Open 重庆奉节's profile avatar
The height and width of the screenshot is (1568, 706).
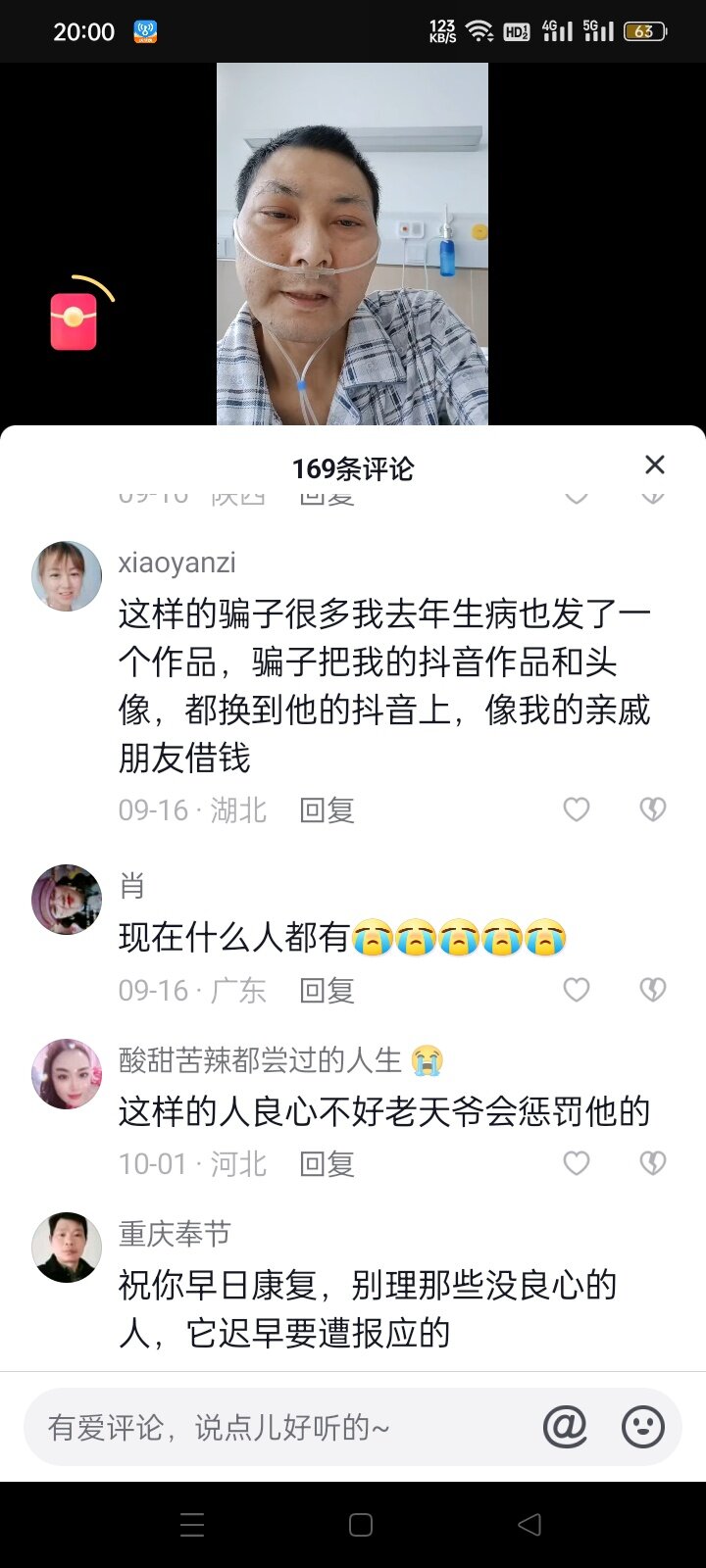[x=67, y=1248]
